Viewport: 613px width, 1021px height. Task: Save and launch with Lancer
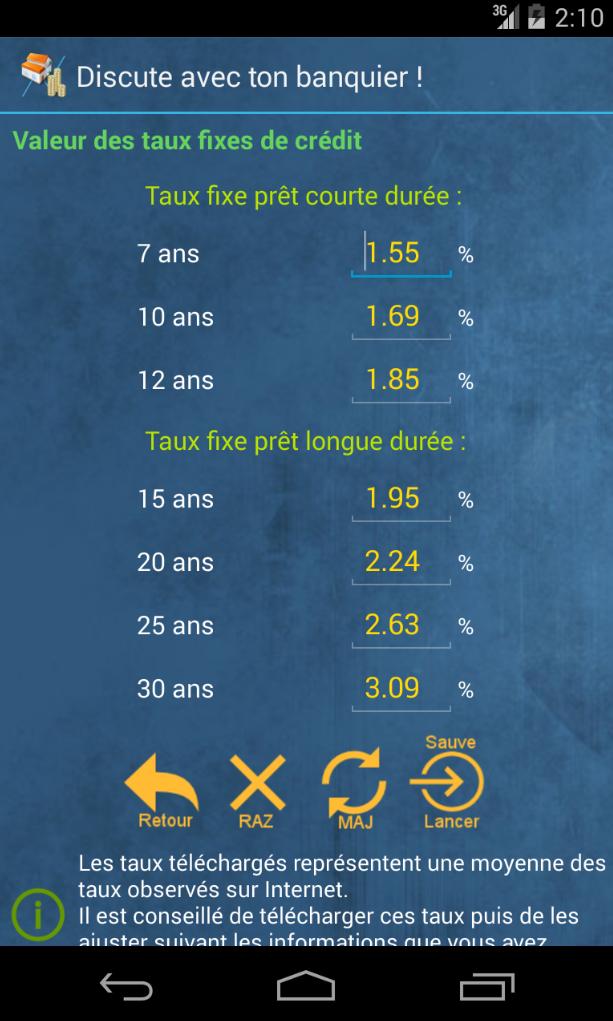coord(449,785)
